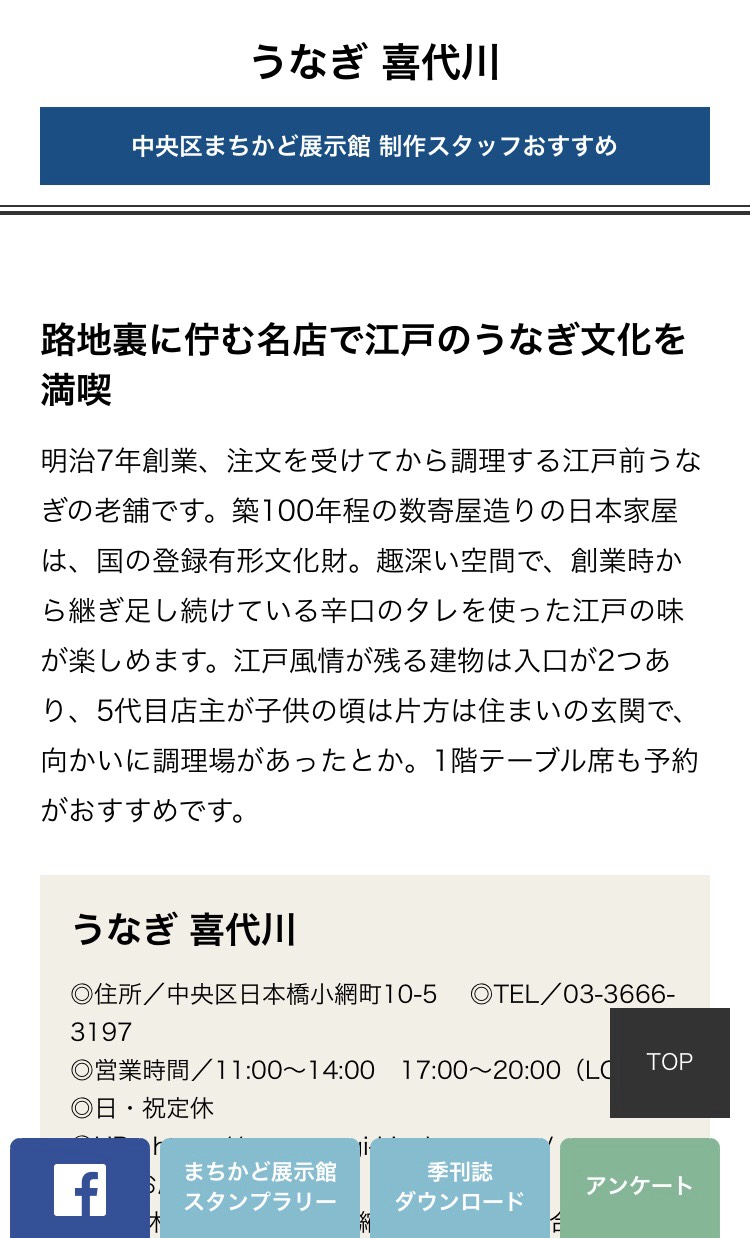The width and height of the screenshot is (750, 1238).
Task: Open 季刊誌 ダウンロード page
Action: pyautogui.click(x=460, y=1188)
